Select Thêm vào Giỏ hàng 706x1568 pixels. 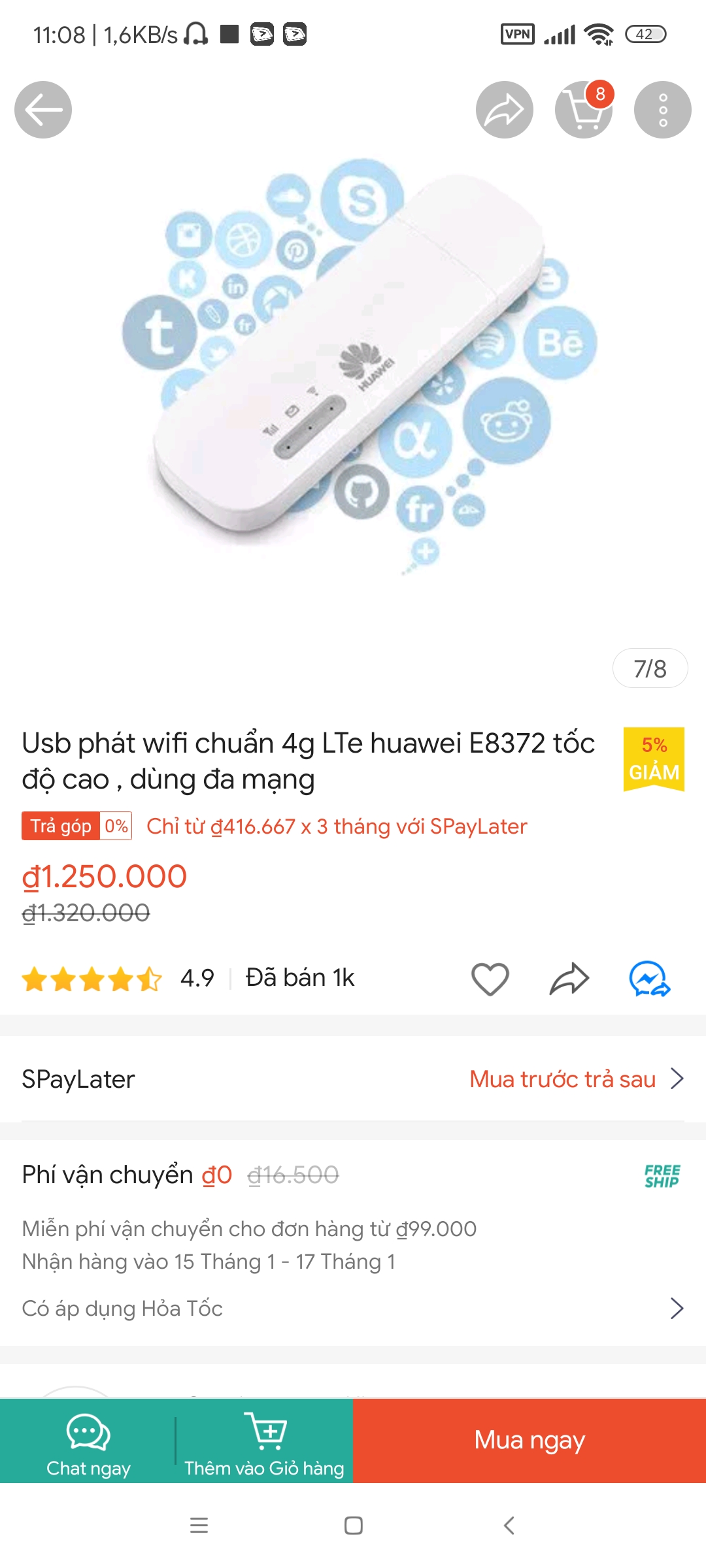pos(264,1441)
